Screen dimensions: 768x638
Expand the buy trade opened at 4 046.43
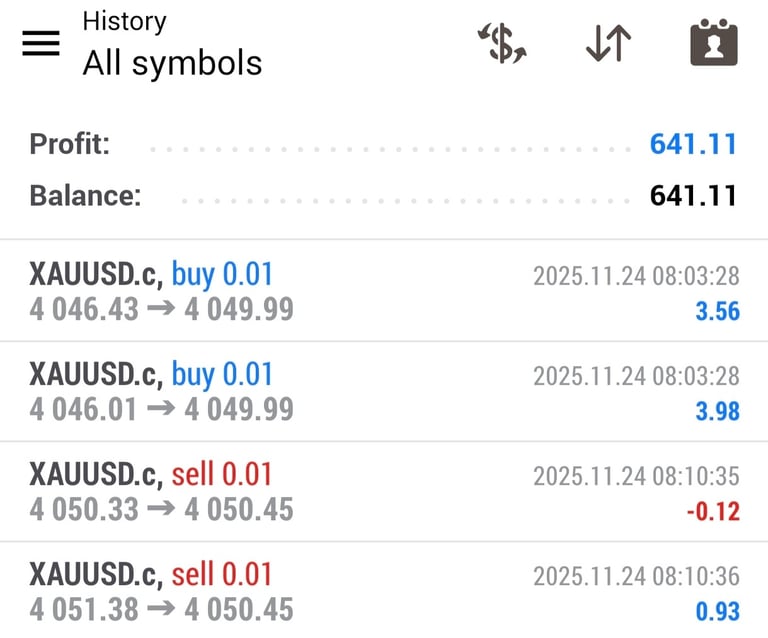pos(384,291)
